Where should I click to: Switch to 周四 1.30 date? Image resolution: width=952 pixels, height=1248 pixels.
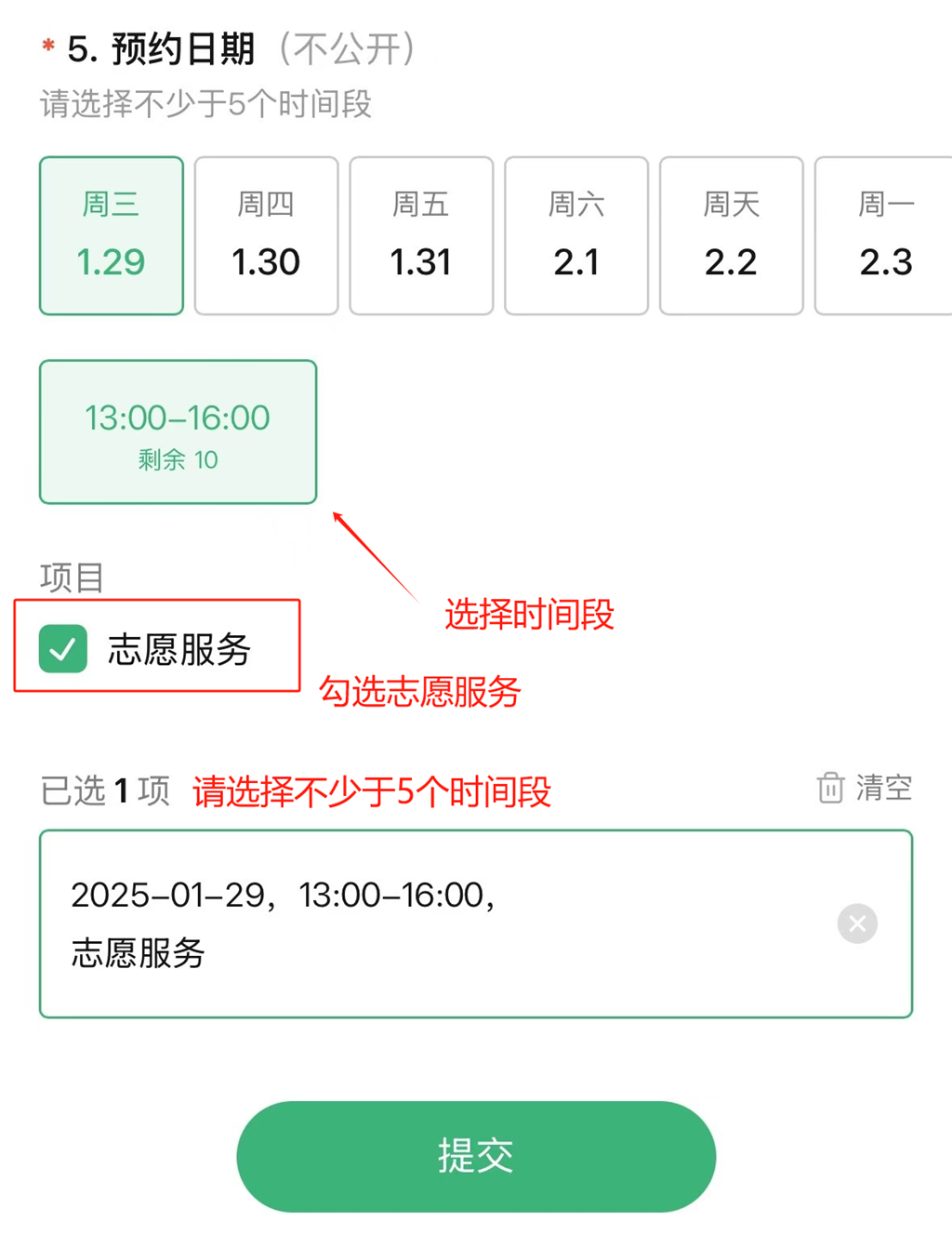(266, 235)
